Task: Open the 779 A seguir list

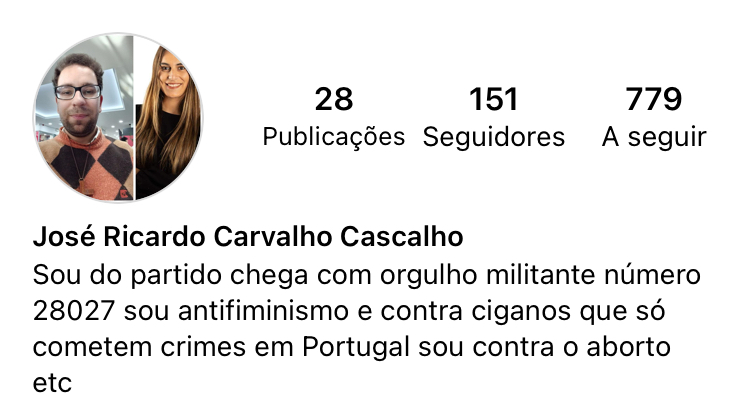Action: click(653, 117)
